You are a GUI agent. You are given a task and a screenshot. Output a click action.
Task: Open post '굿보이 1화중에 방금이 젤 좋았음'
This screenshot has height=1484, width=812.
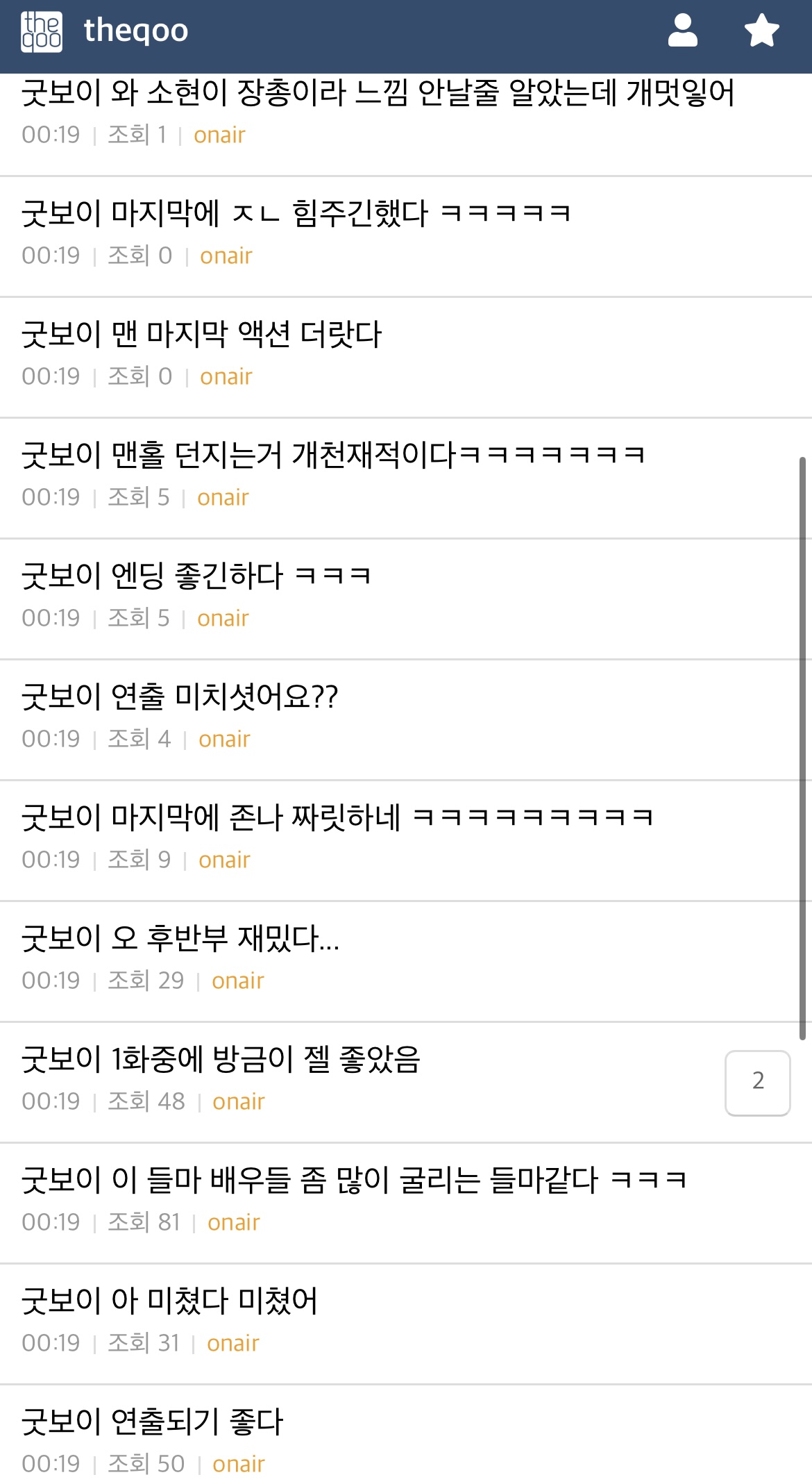pyautogui.click(x=221, y=1059)
